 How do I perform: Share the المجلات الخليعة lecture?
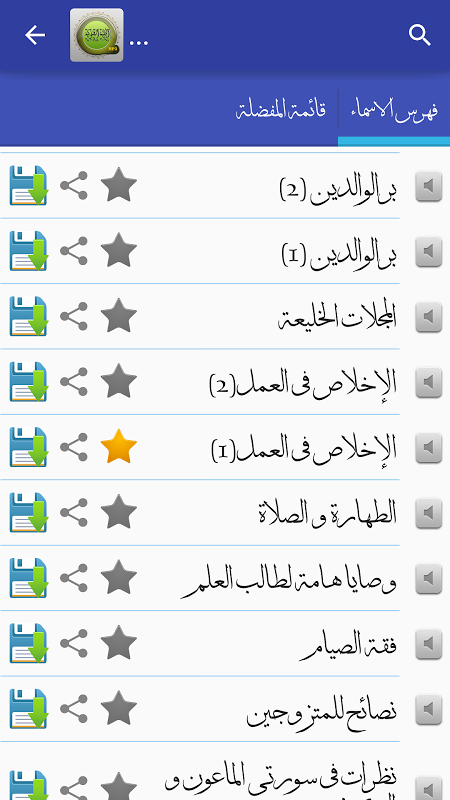click(x=74, y=316)
